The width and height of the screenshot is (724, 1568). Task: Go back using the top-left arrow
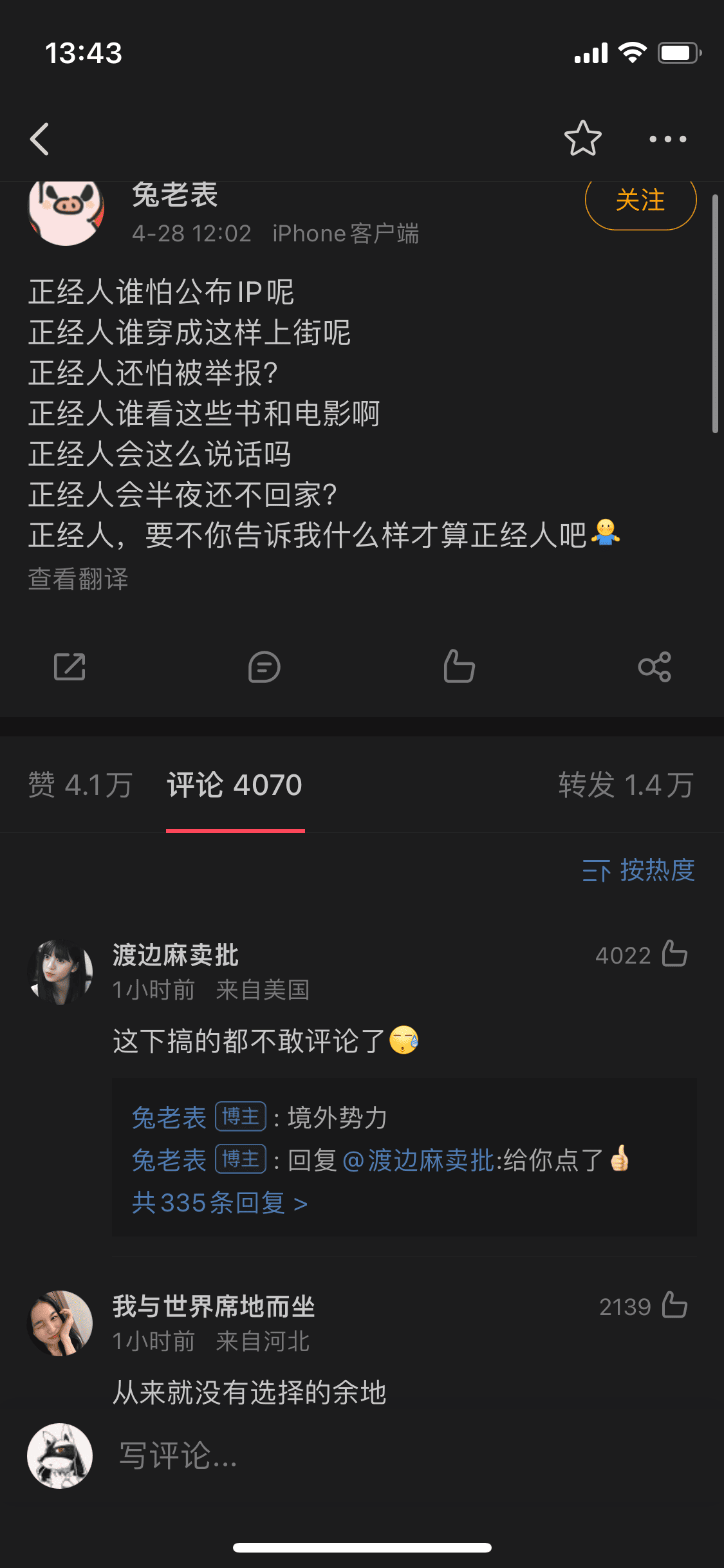[40, 138]
